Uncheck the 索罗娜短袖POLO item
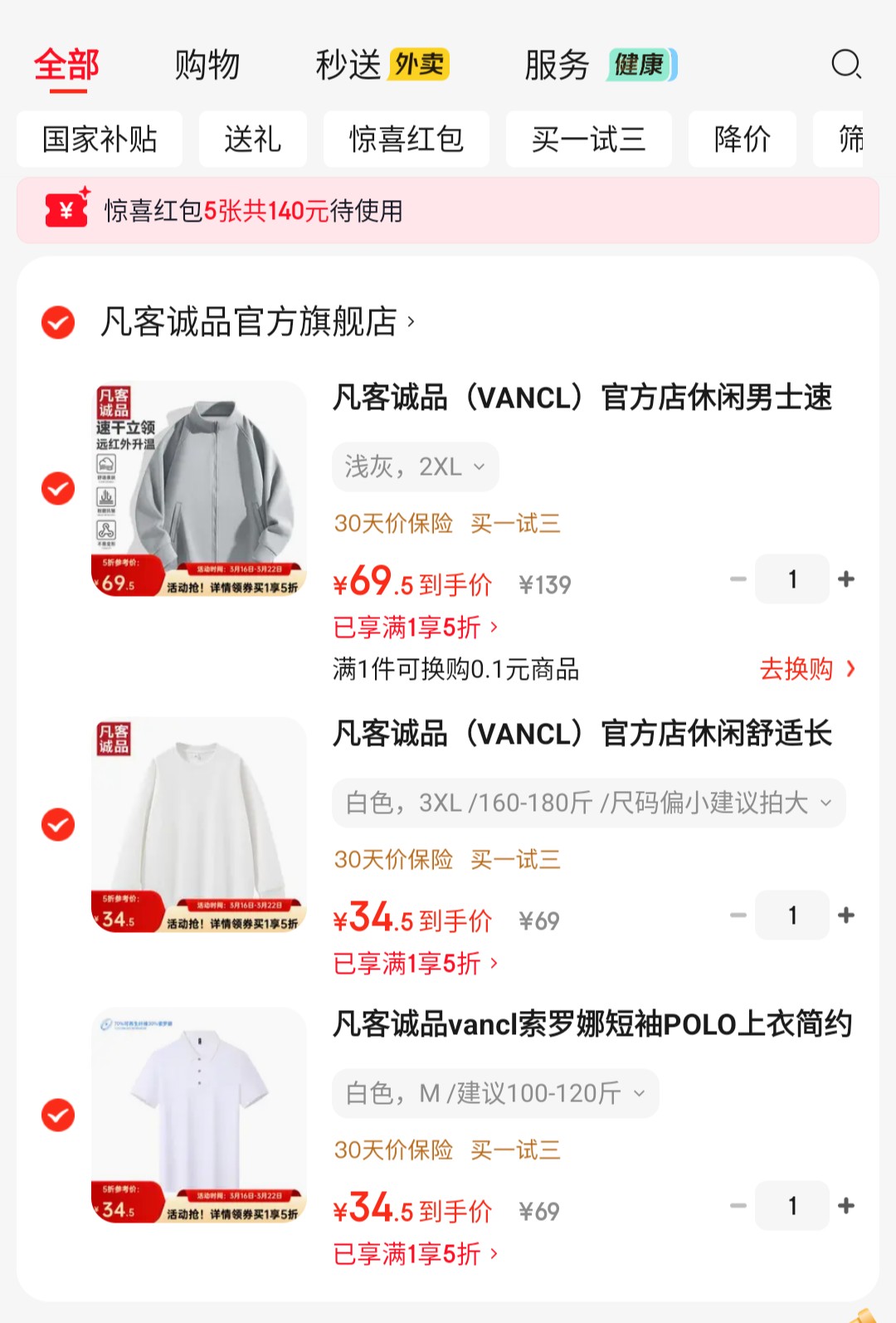Screen dimensions: 896x1323 tap(58, 1115)
